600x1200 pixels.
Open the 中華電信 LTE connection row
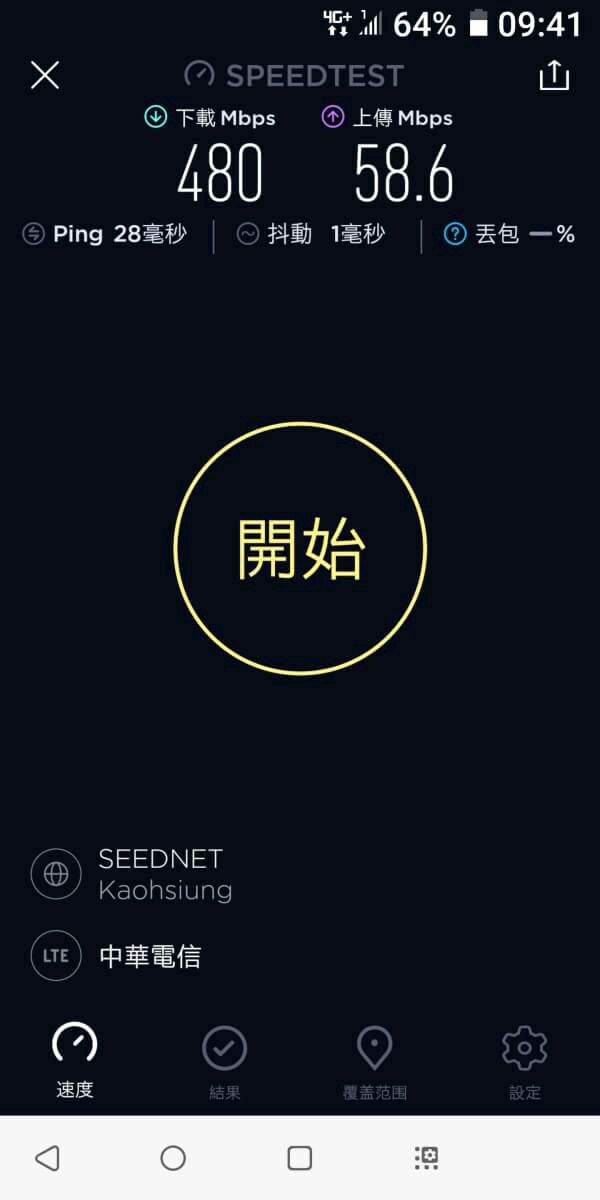point(116,956)
